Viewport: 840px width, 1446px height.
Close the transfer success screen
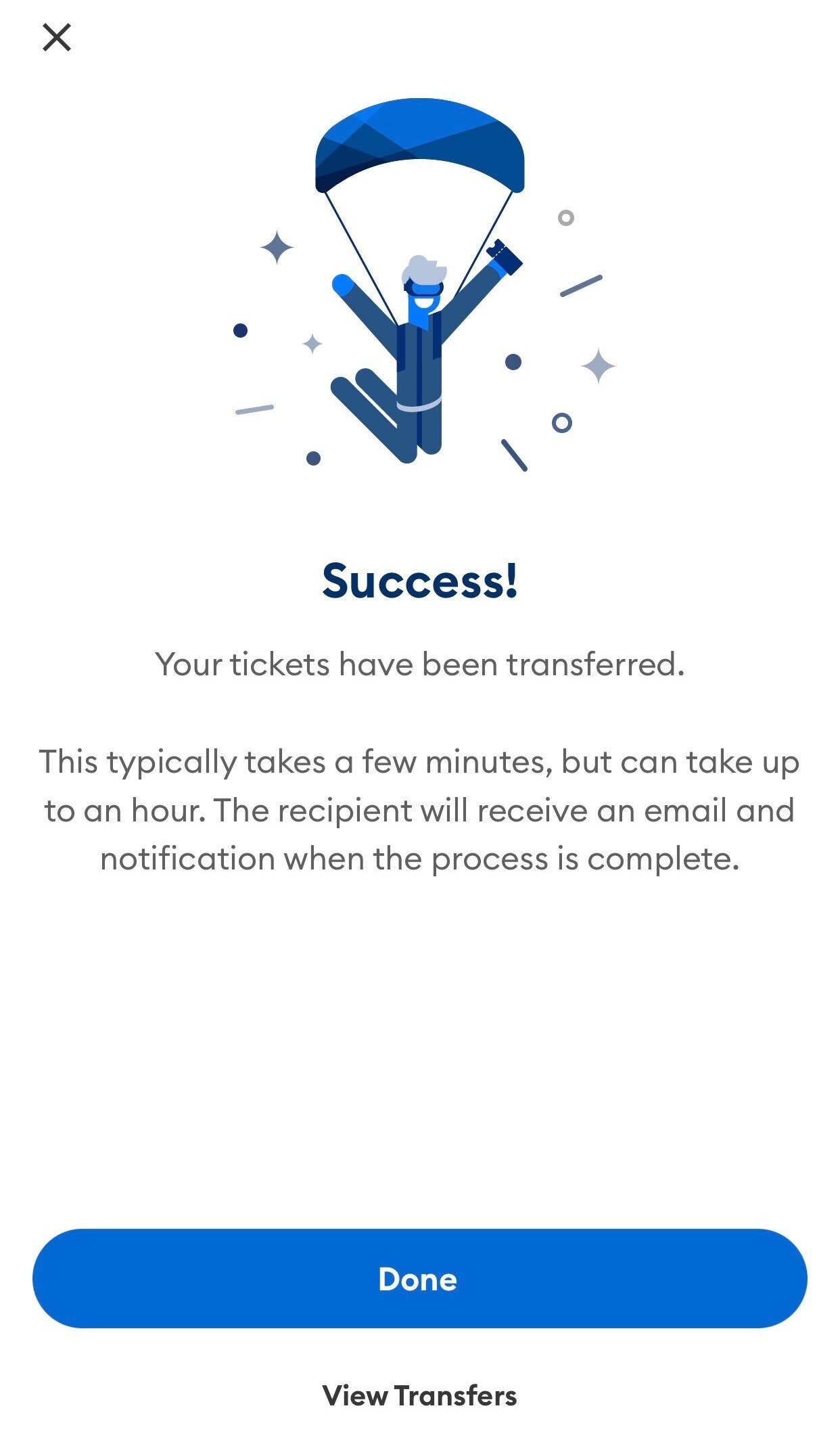point(57,37)
